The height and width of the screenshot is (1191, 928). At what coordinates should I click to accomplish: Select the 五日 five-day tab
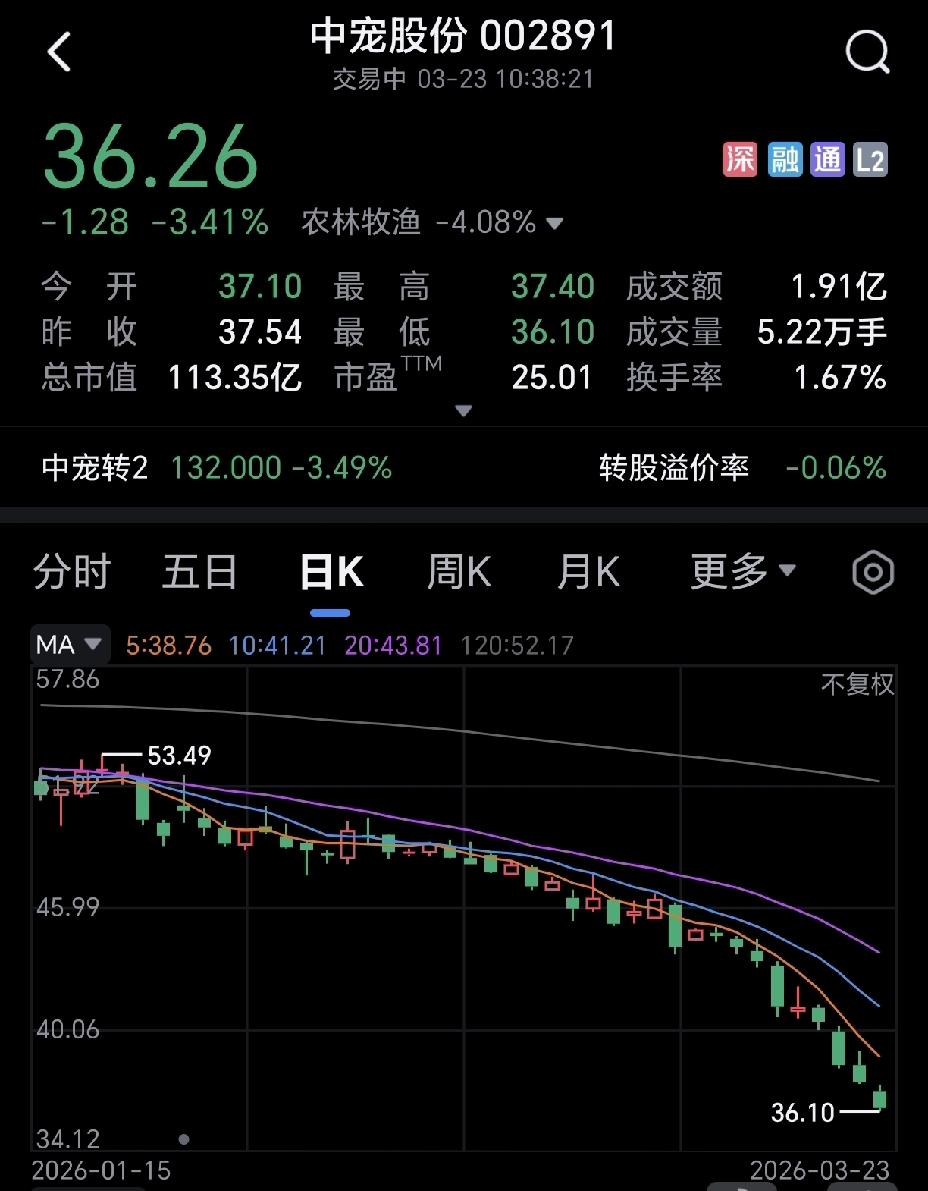pos(198,571)
